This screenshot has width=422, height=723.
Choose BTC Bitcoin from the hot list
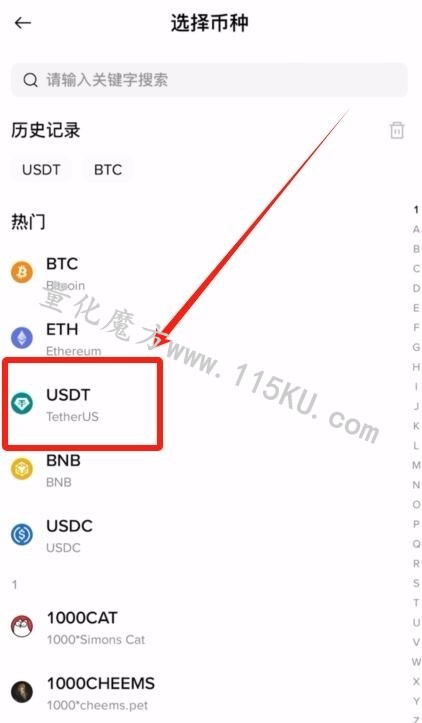tap(203, 273)
